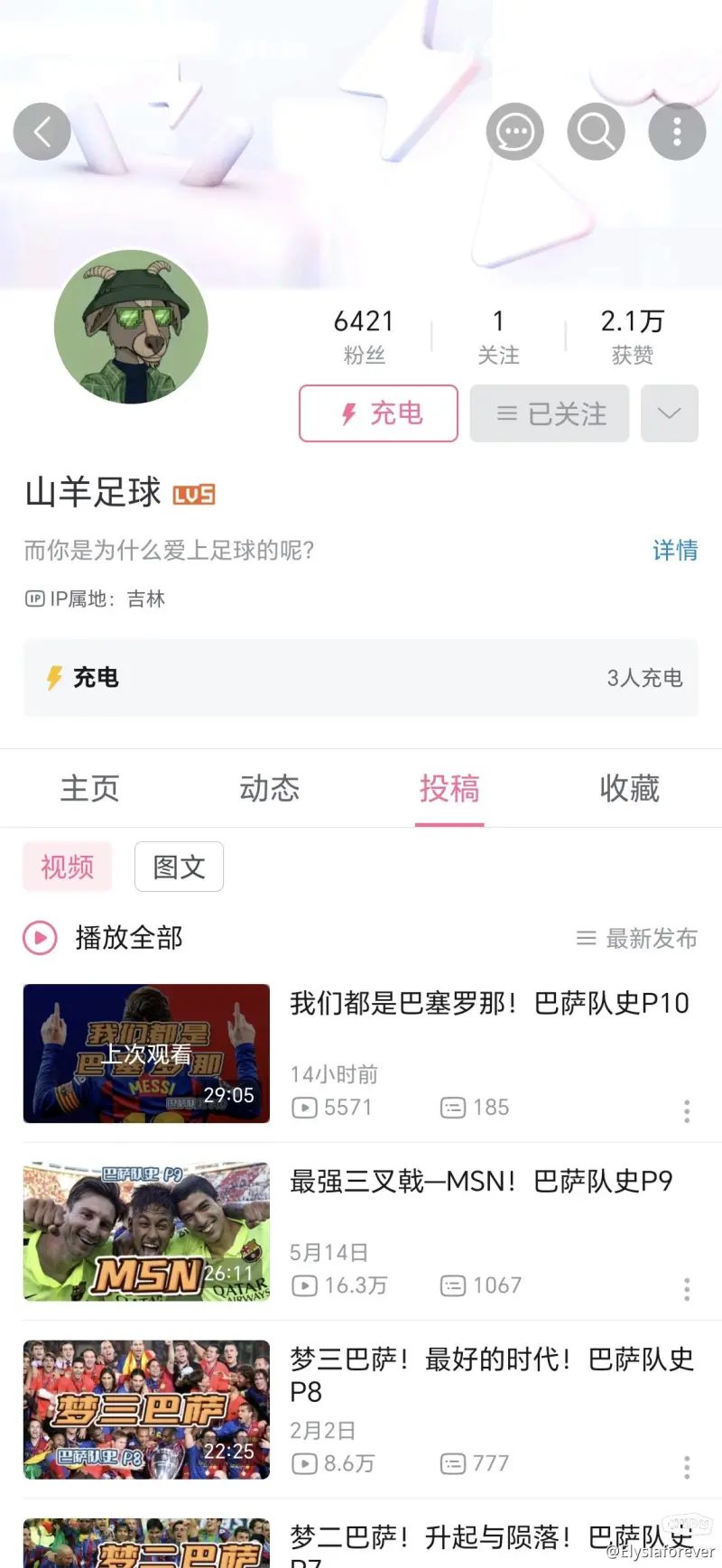The width and height of the screenshot is (722, 1568).
Task: Open 详情 profile details link
Action: point(675,550)
